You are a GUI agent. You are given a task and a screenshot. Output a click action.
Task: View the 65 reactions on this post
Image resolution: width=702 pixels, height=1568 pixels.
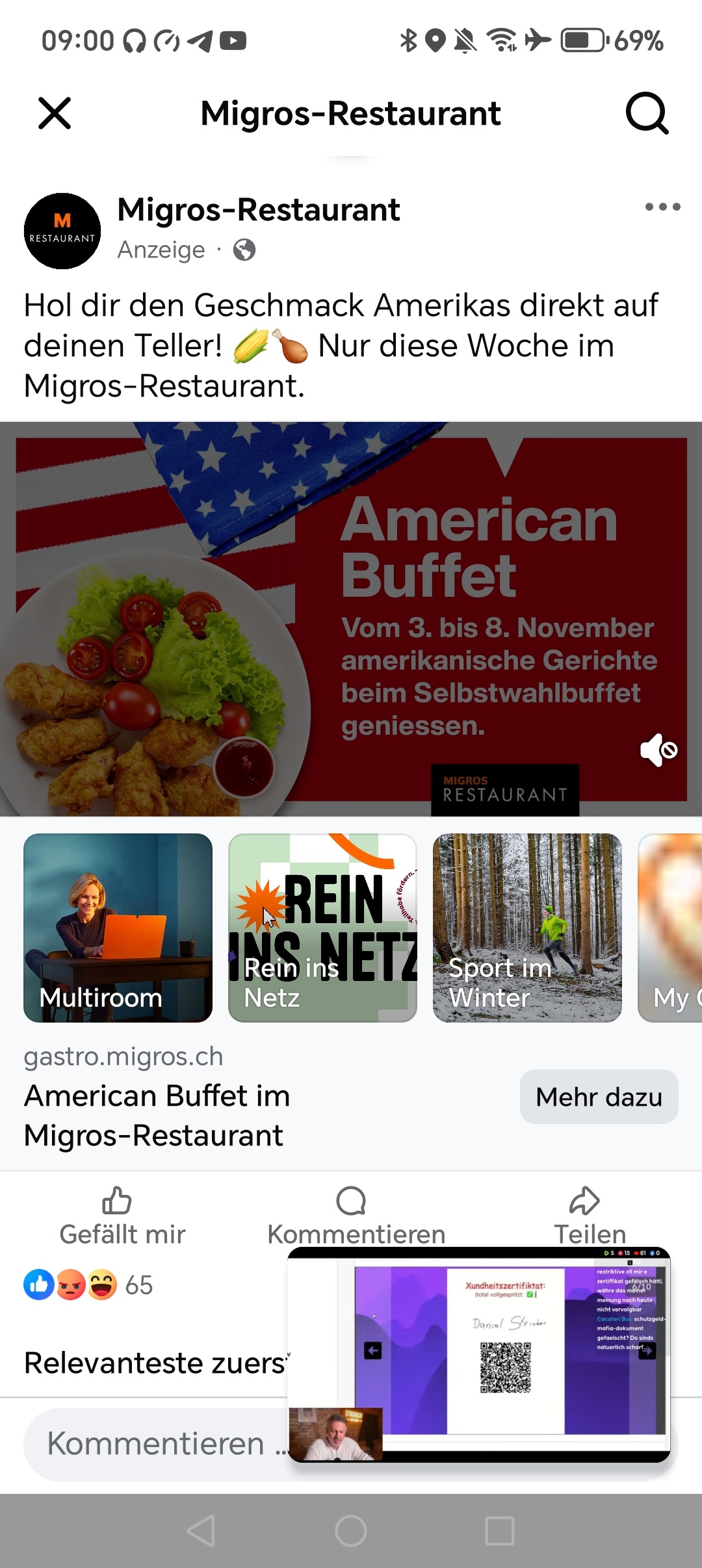(88, 1285)
